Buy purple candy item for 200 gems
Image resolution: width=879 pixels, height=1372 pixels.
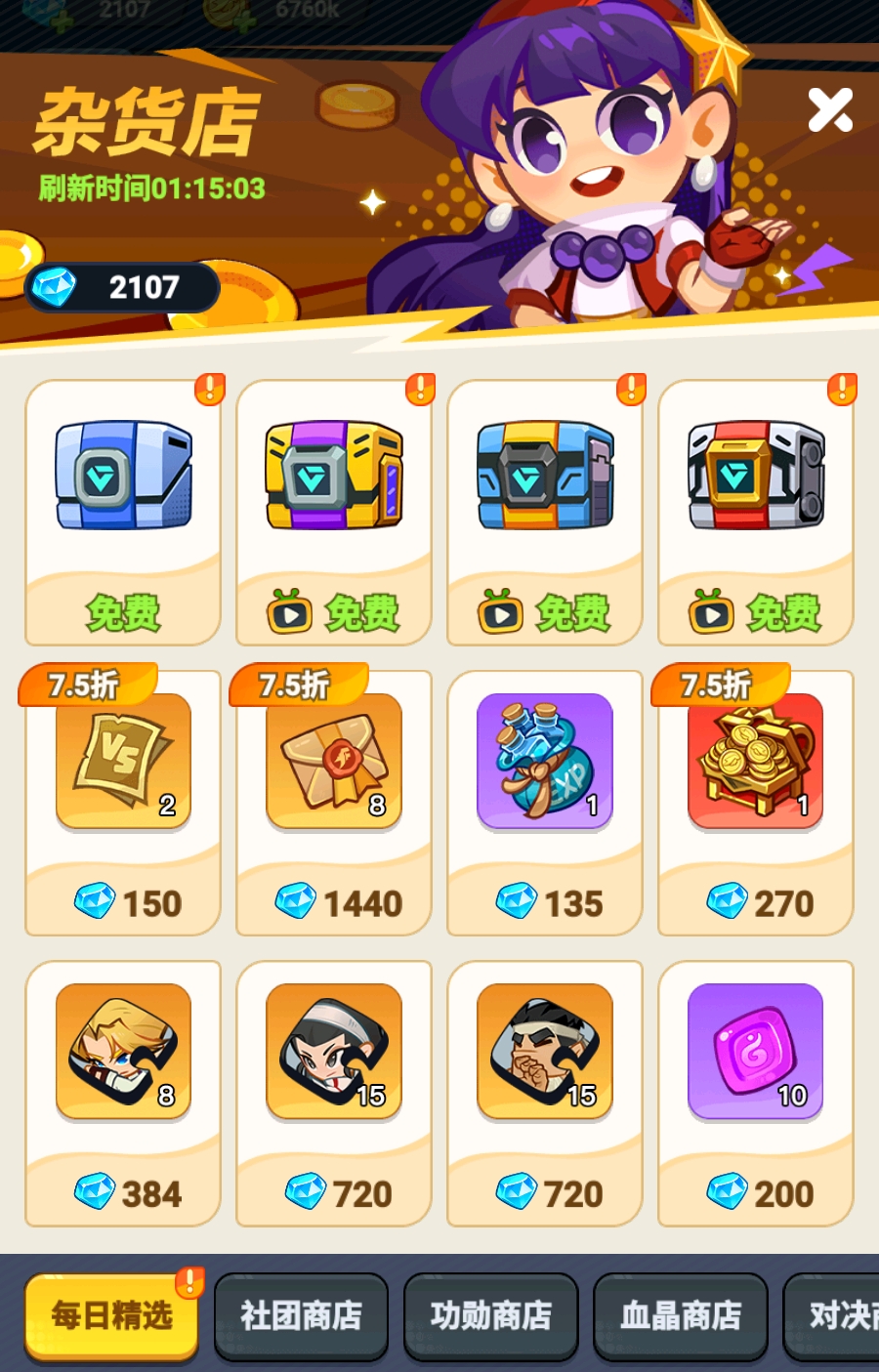[756, 1191]
